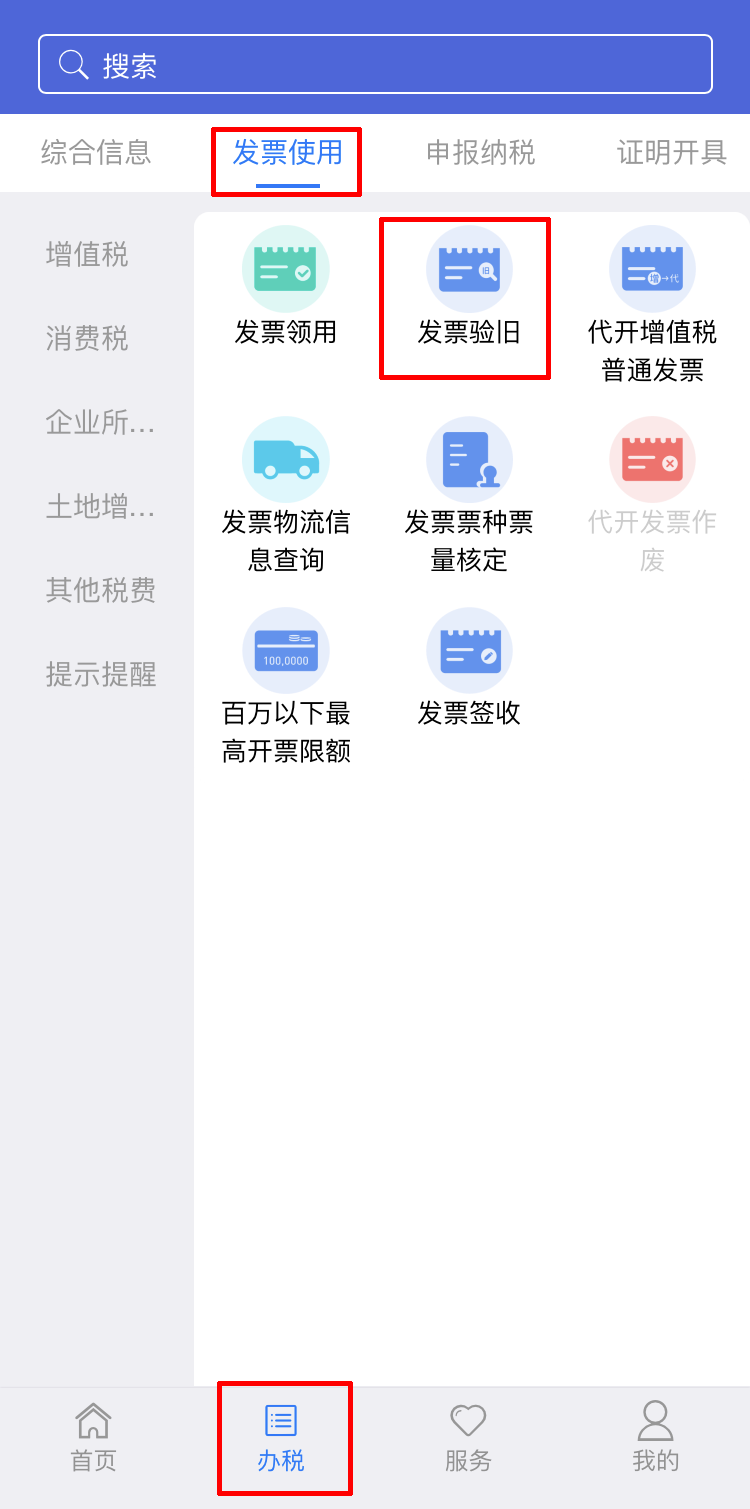Open 发票票种票量核定
The width and height of the screenshot is (750, 1509).
[x=469, y=496]
